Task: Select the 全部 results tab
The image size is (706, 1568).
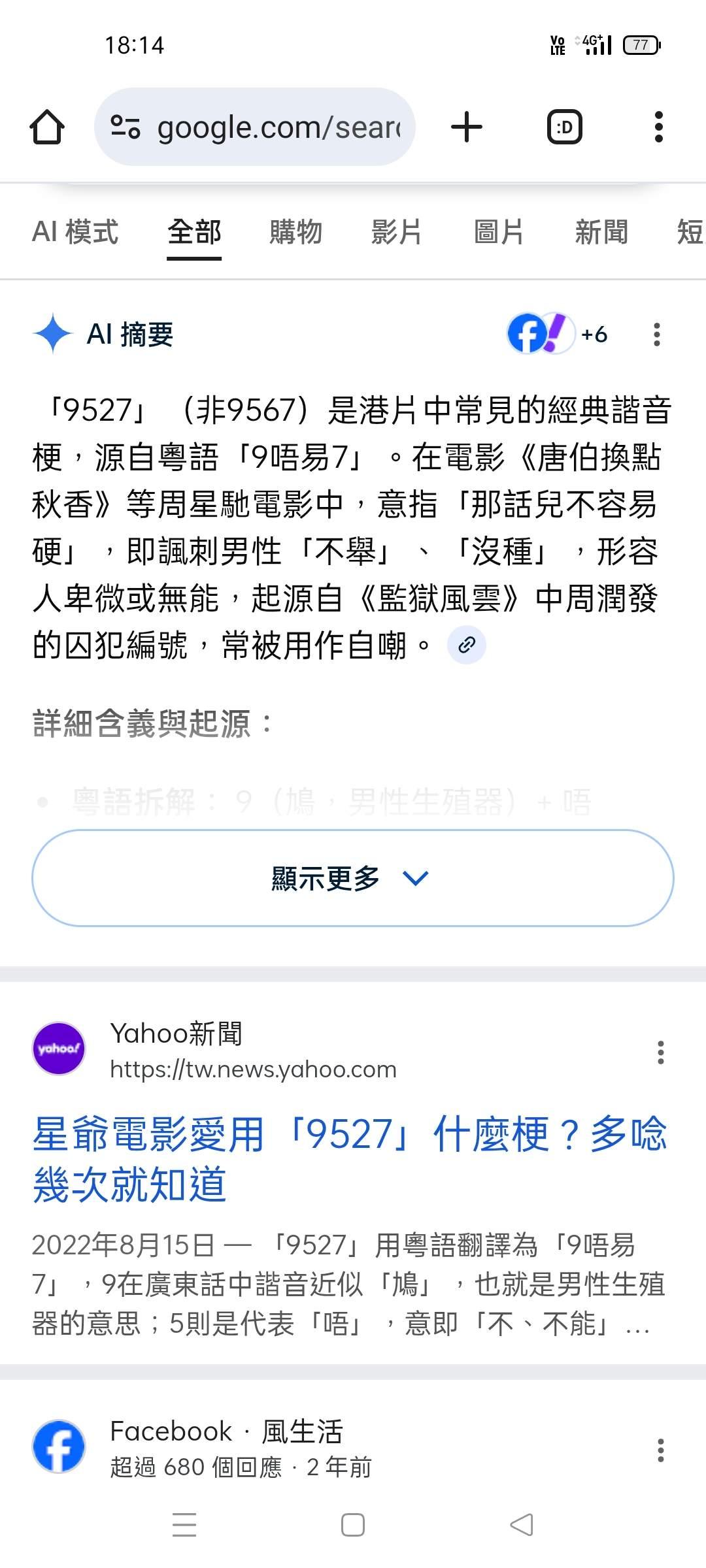Action: [194, 232]
